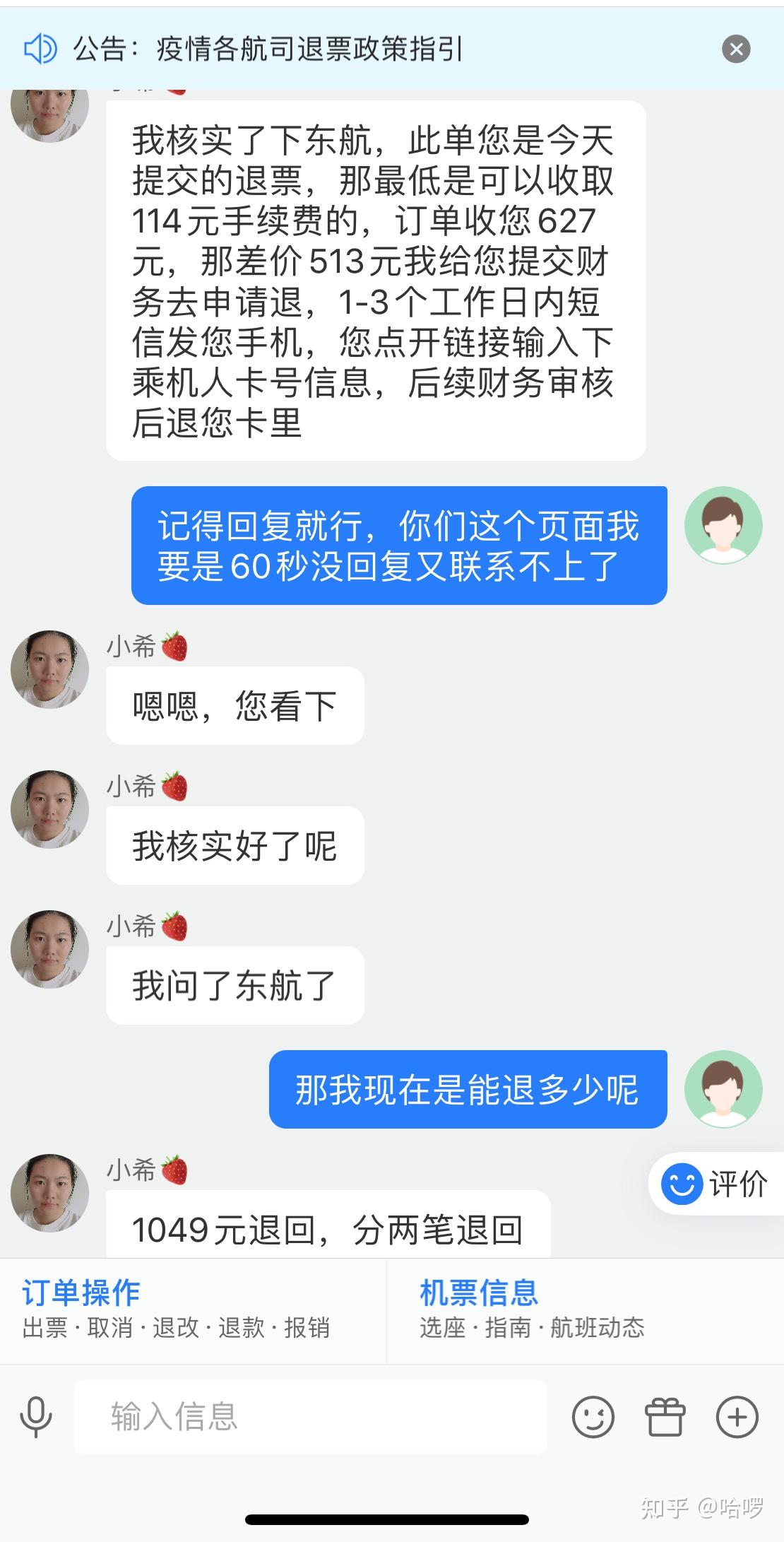Open the plus attachment menu
Image resolution: width=784 pixels, height=1542 pixels.
coord(737,1416)
